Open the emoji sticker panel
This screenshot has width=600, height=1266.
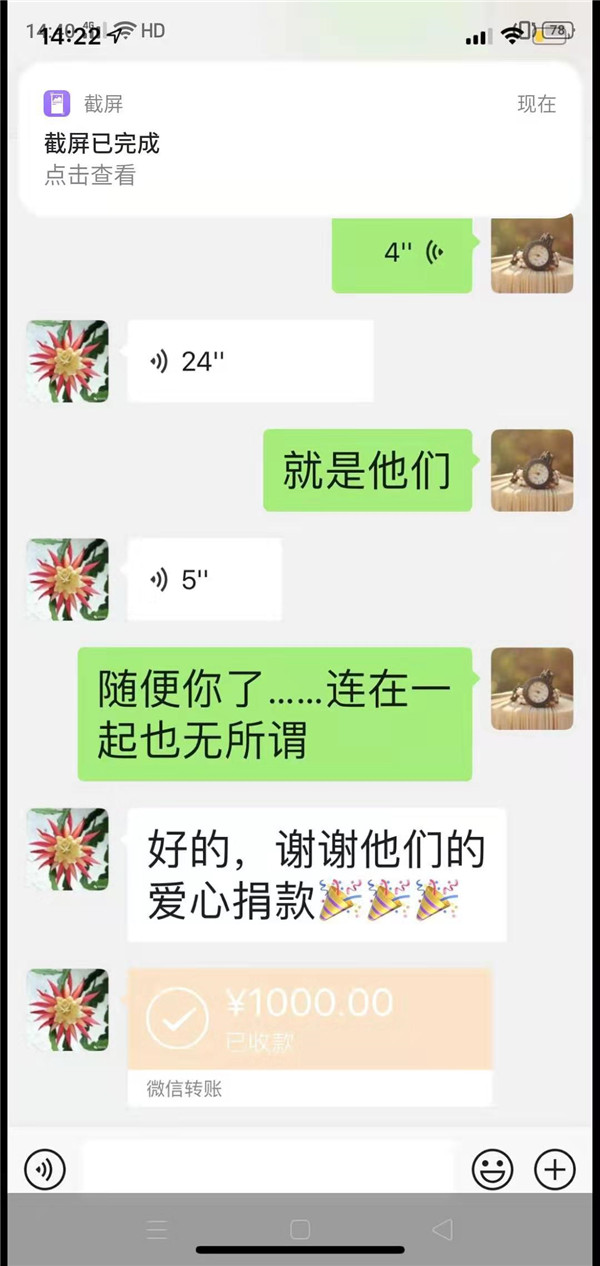(x=492, y=1168)
